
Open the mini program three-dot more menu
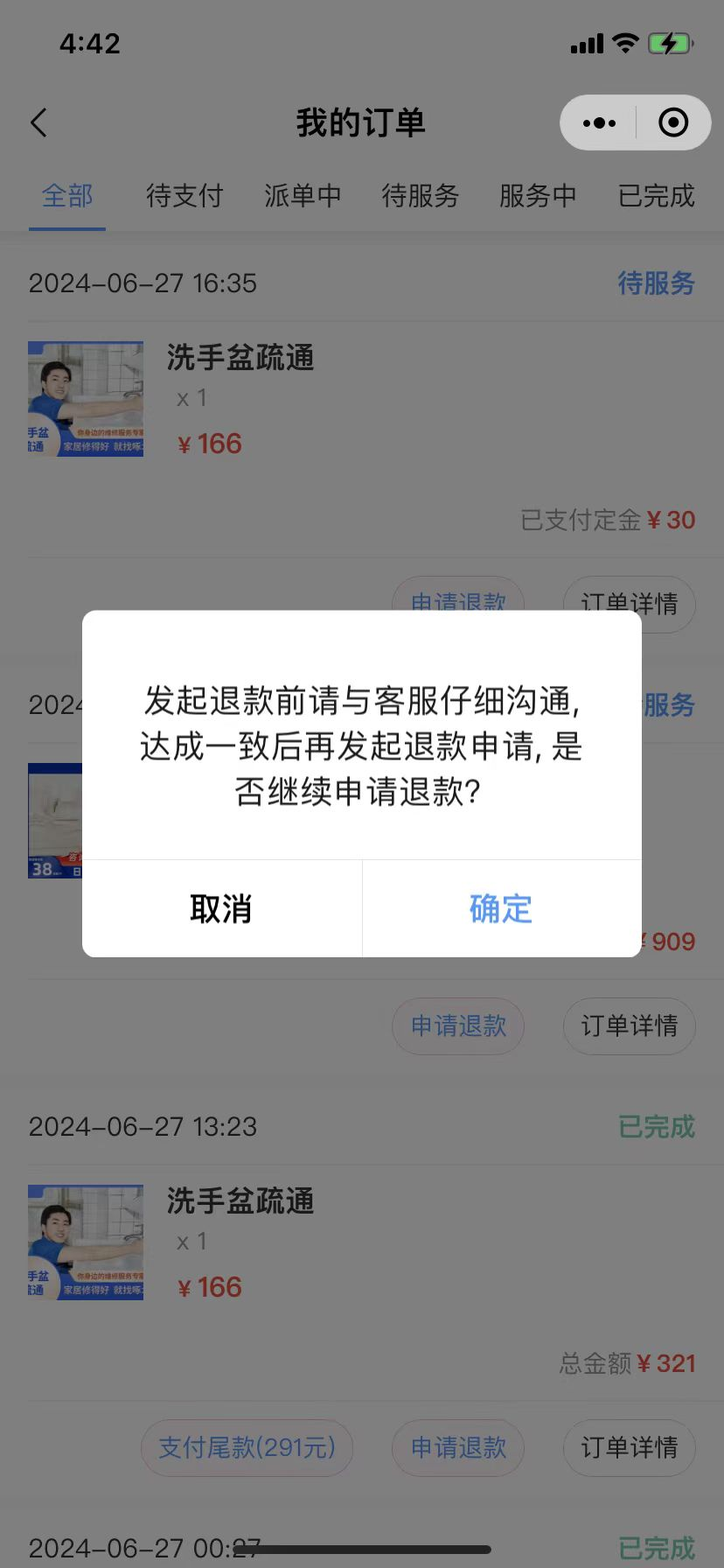pyautogui.click(x=598, y=122)
